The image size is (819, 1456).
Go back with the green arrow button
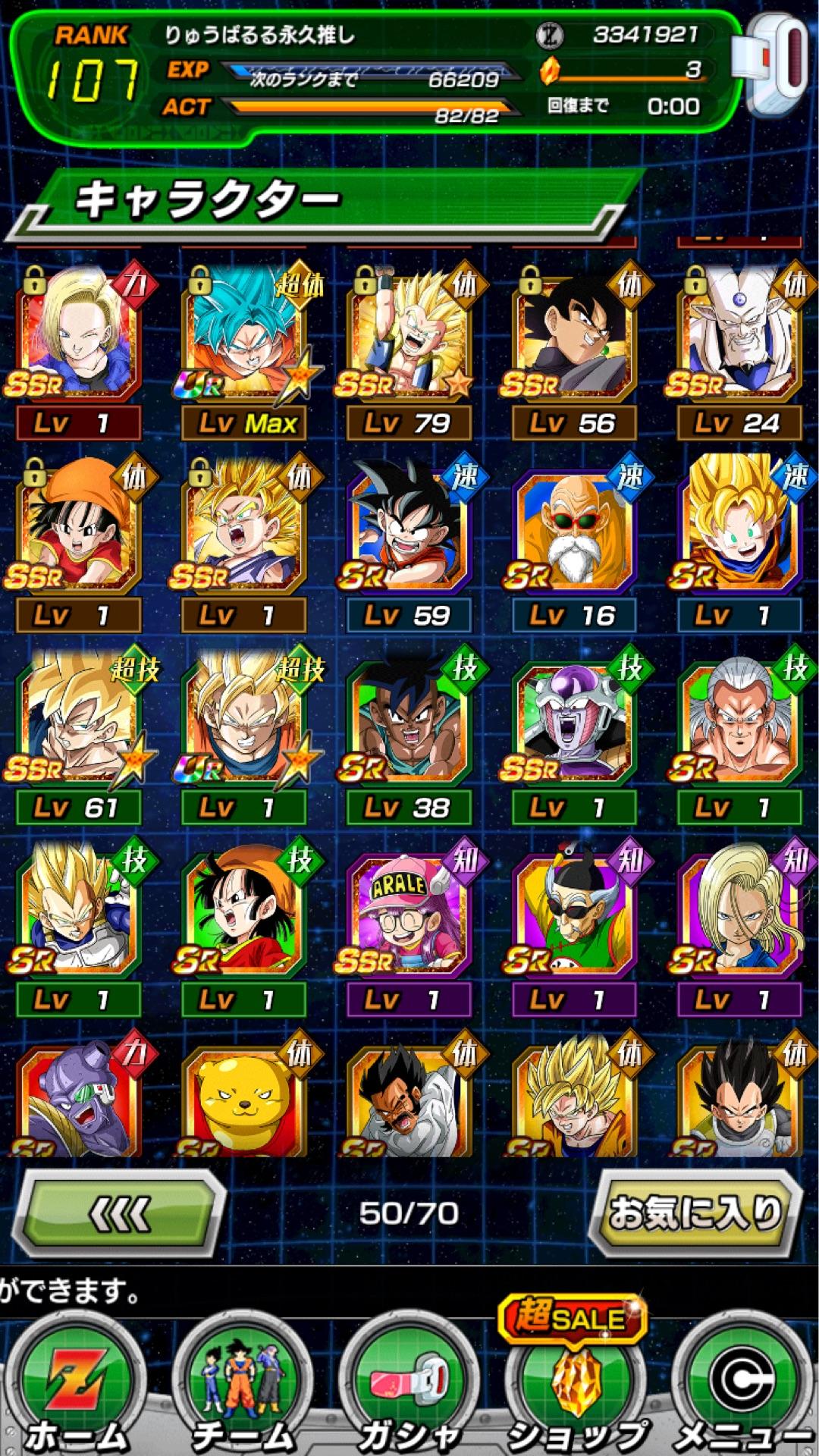click(x=119, y=1213)
